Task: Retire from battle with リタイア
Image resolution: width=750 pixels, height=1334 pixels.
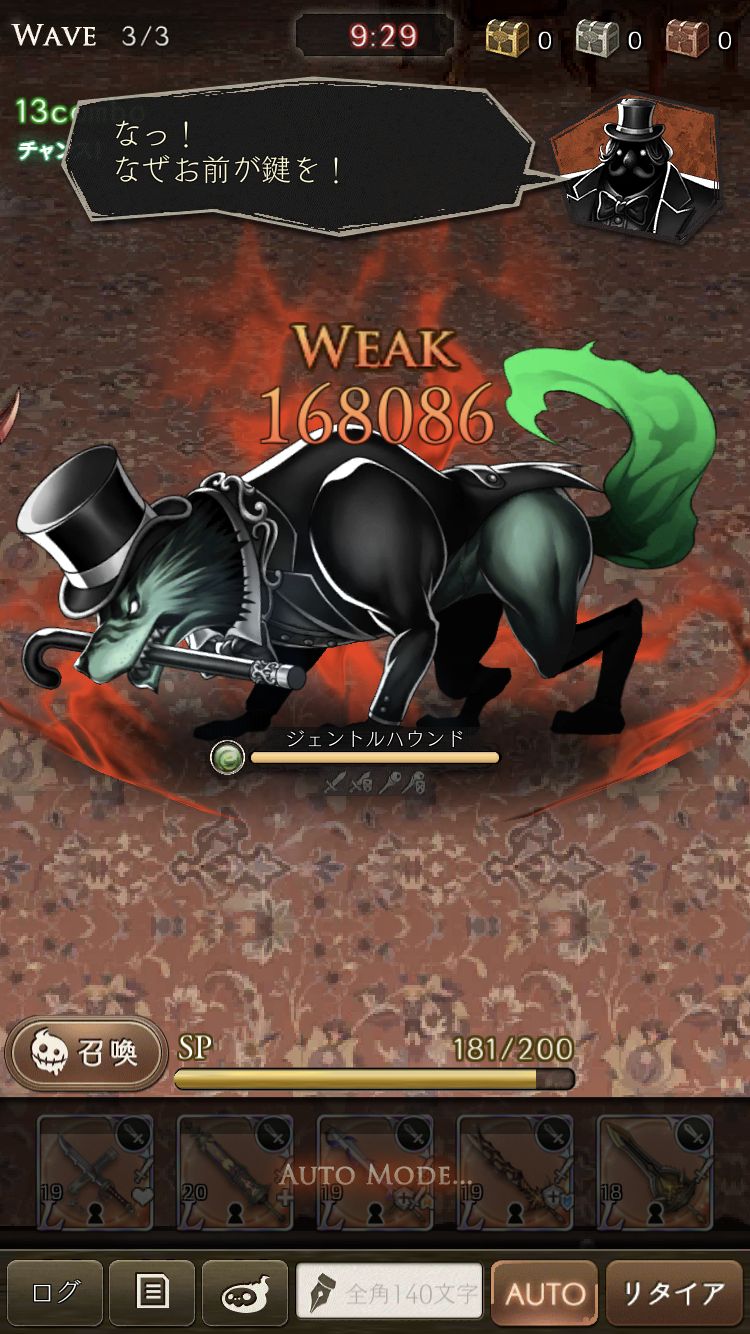Action: tap(673, 1293)
